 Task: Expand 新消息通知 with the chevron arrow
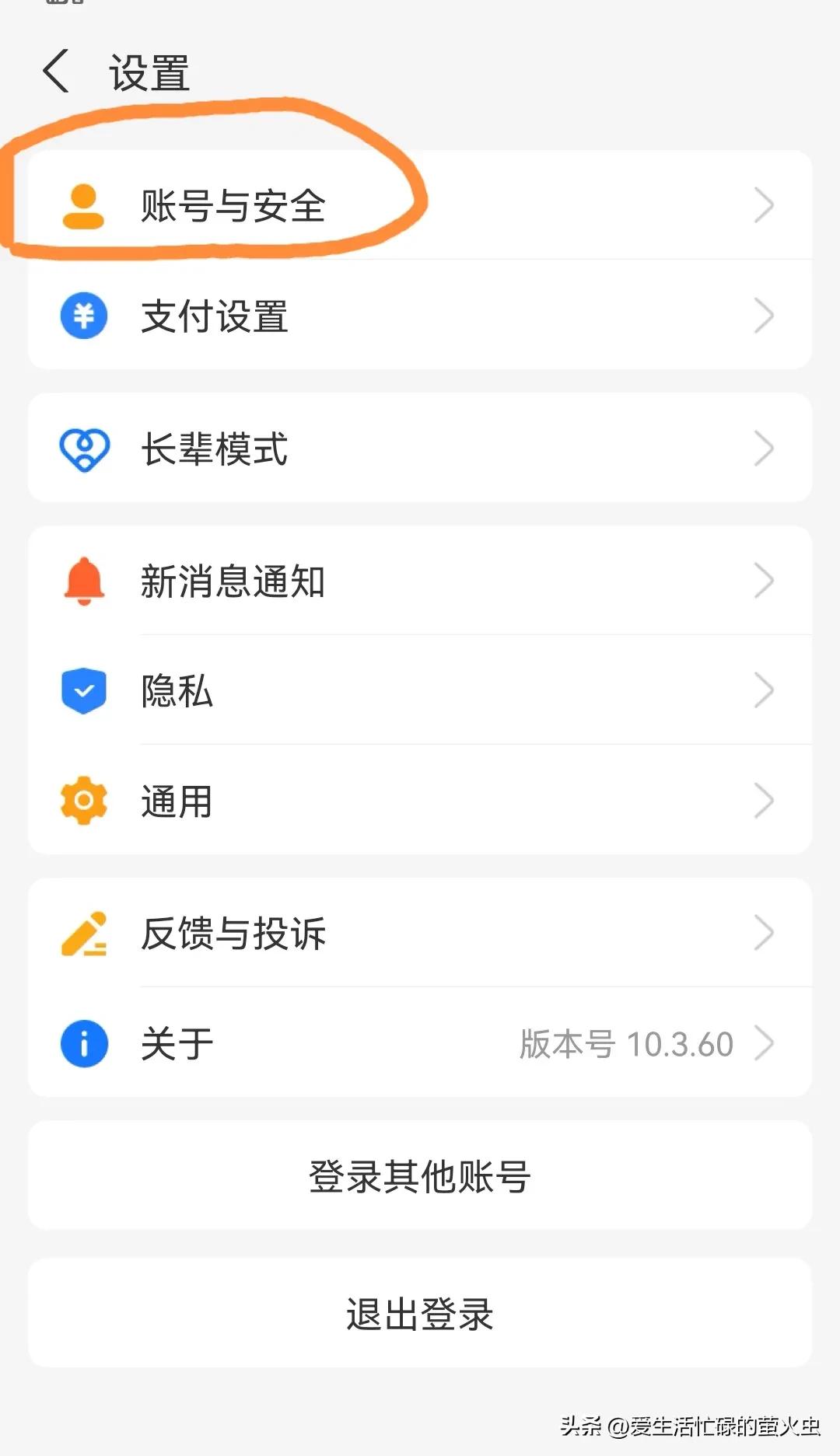(x=765, y=581)
